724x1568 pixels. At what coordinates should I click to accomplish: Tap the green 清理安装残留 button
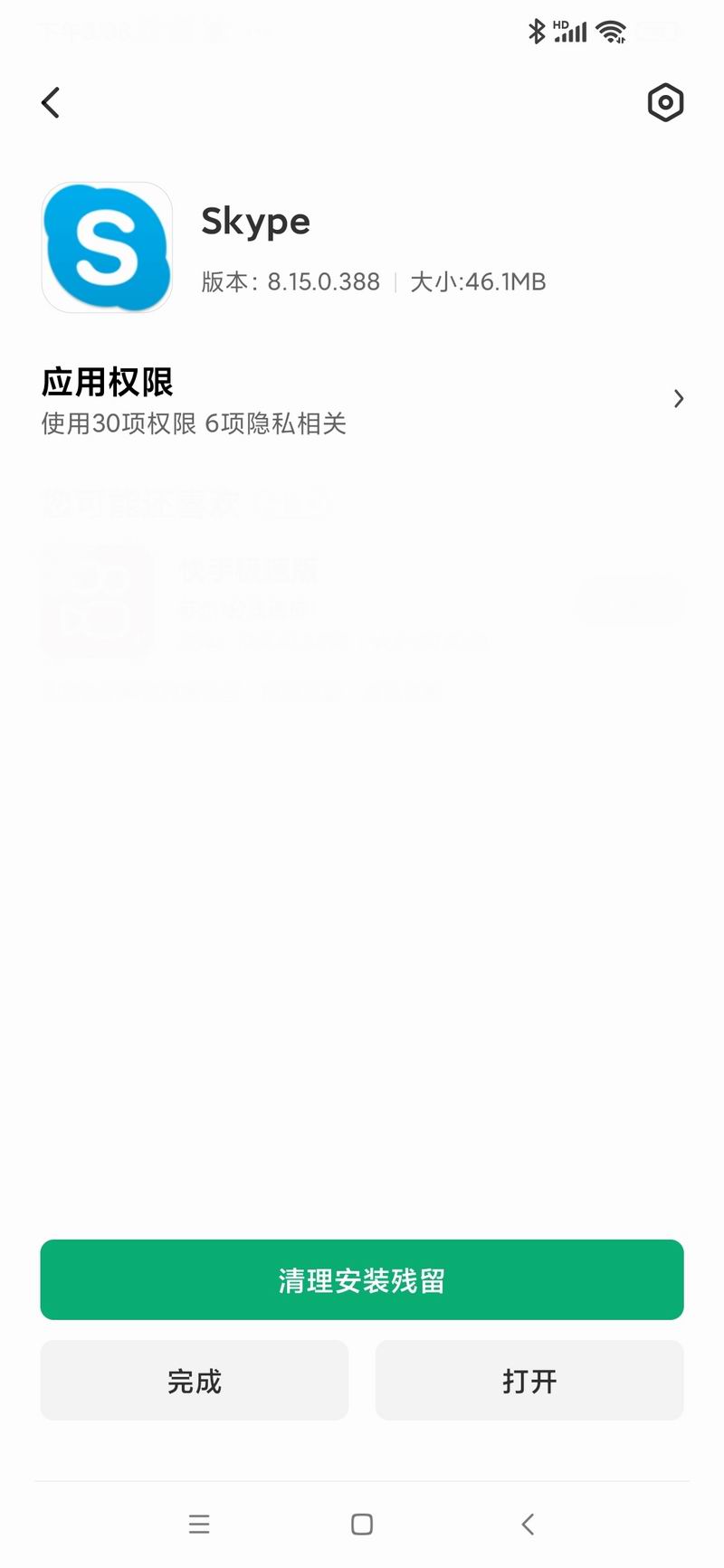362,1279
